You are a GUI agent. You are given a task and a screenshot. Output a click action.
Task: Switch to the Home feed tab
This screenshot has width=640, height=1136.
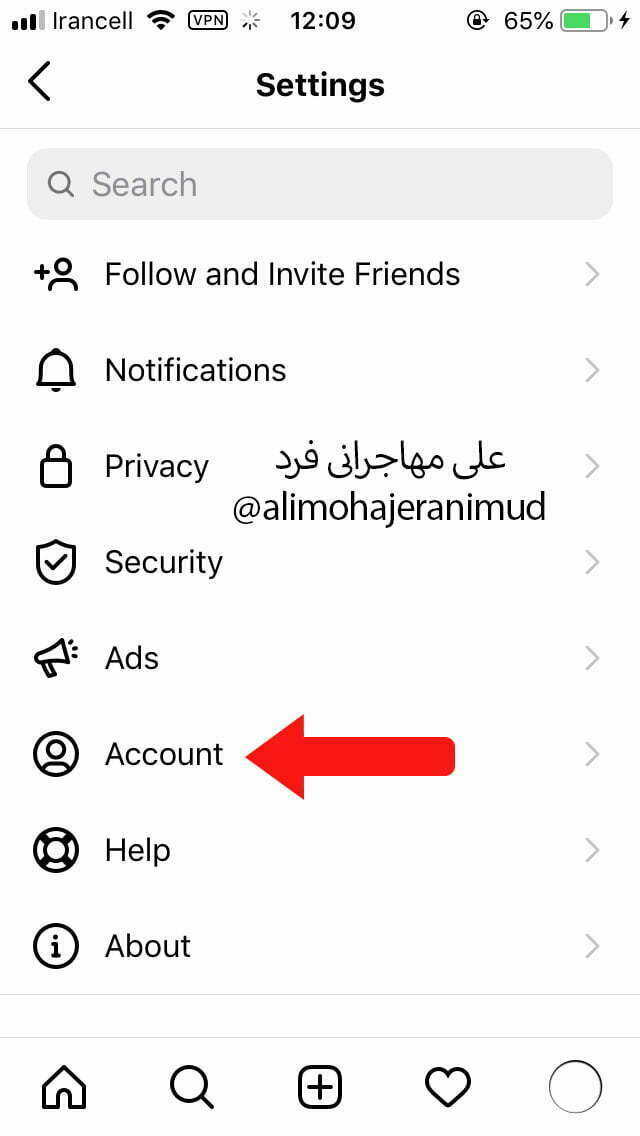pyautogui.click(x=63, y=1086)
